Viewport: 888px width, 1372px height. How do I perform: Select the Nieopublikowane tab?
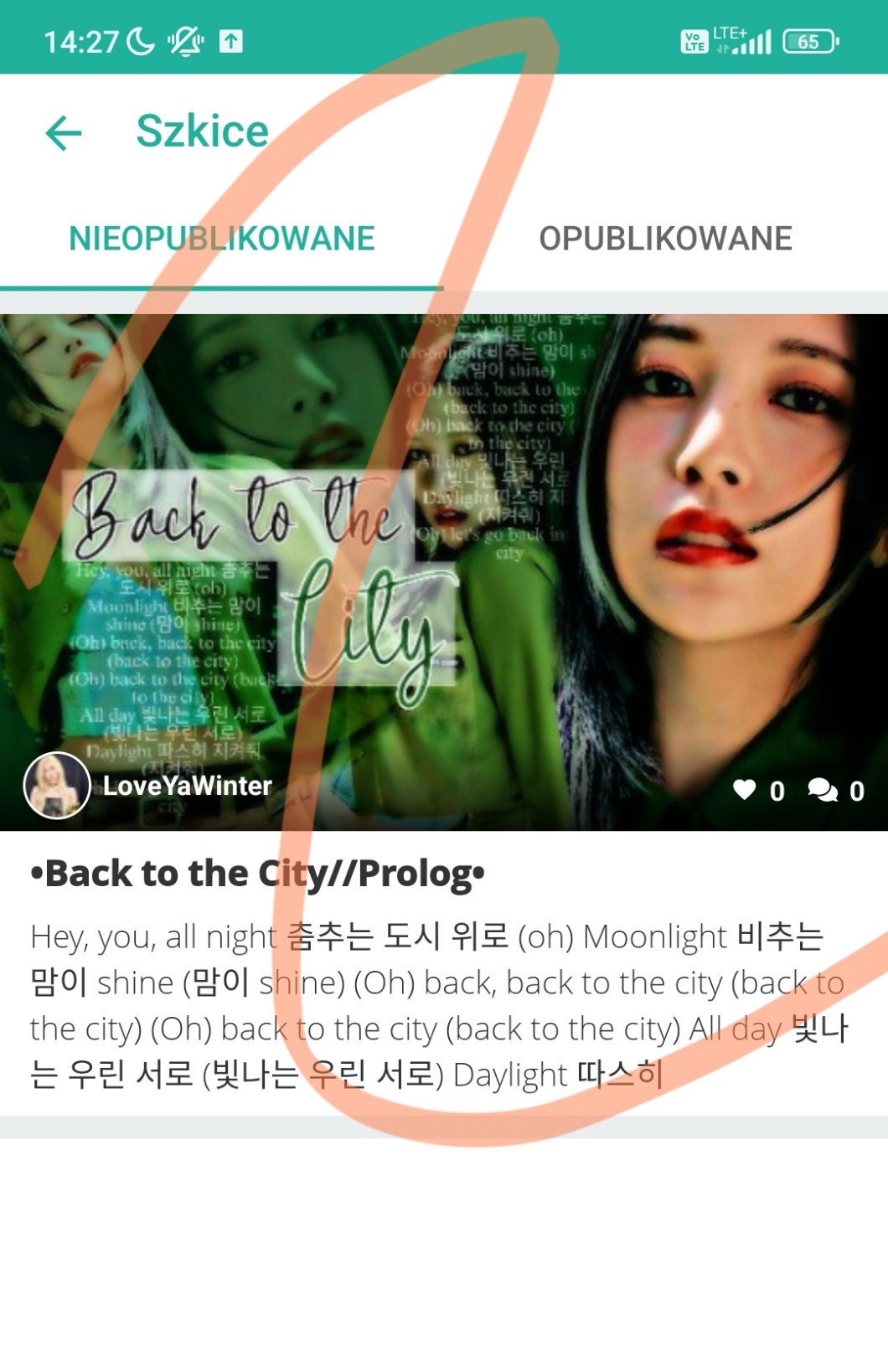pyautogui.click(x=221, y=239)
